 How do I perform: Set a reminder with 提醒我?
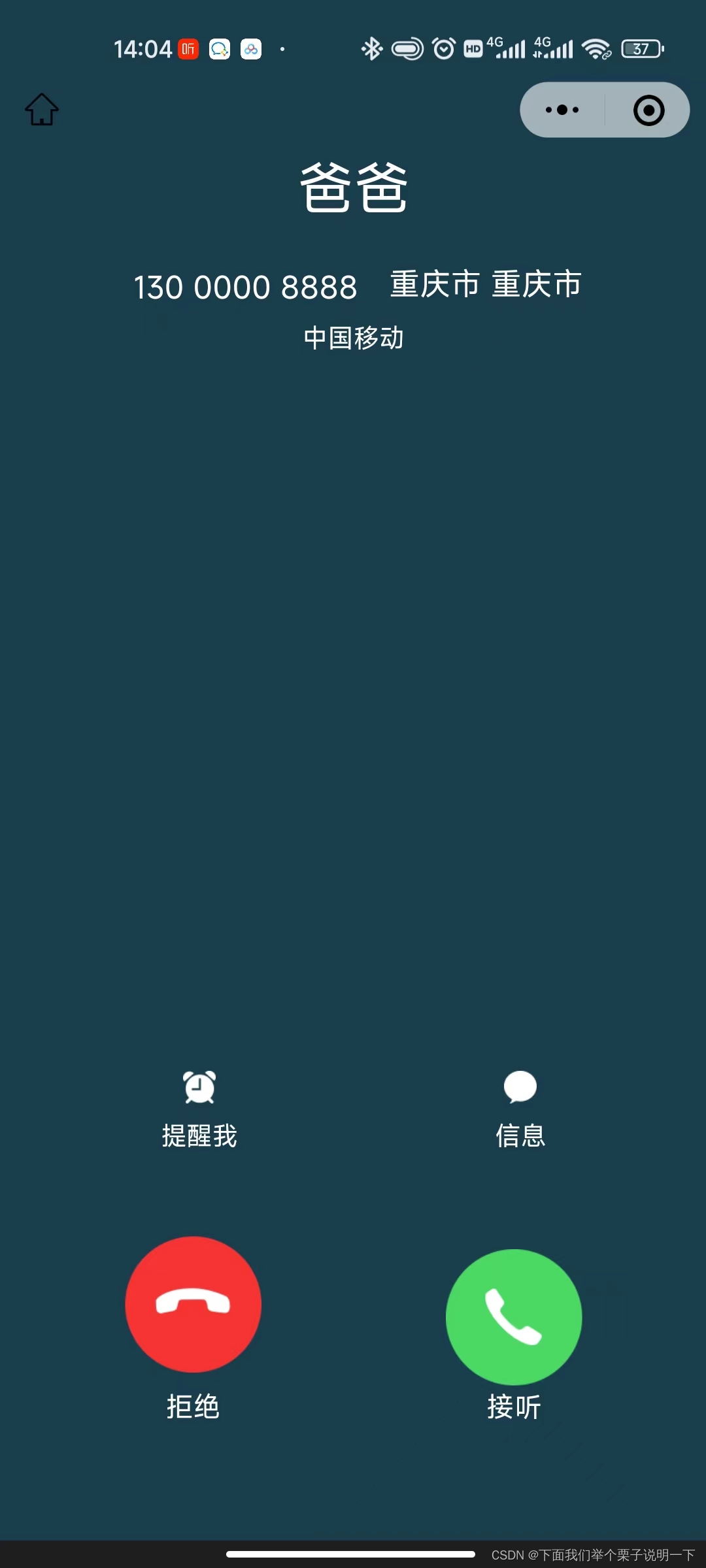[x=199, y=1109]
